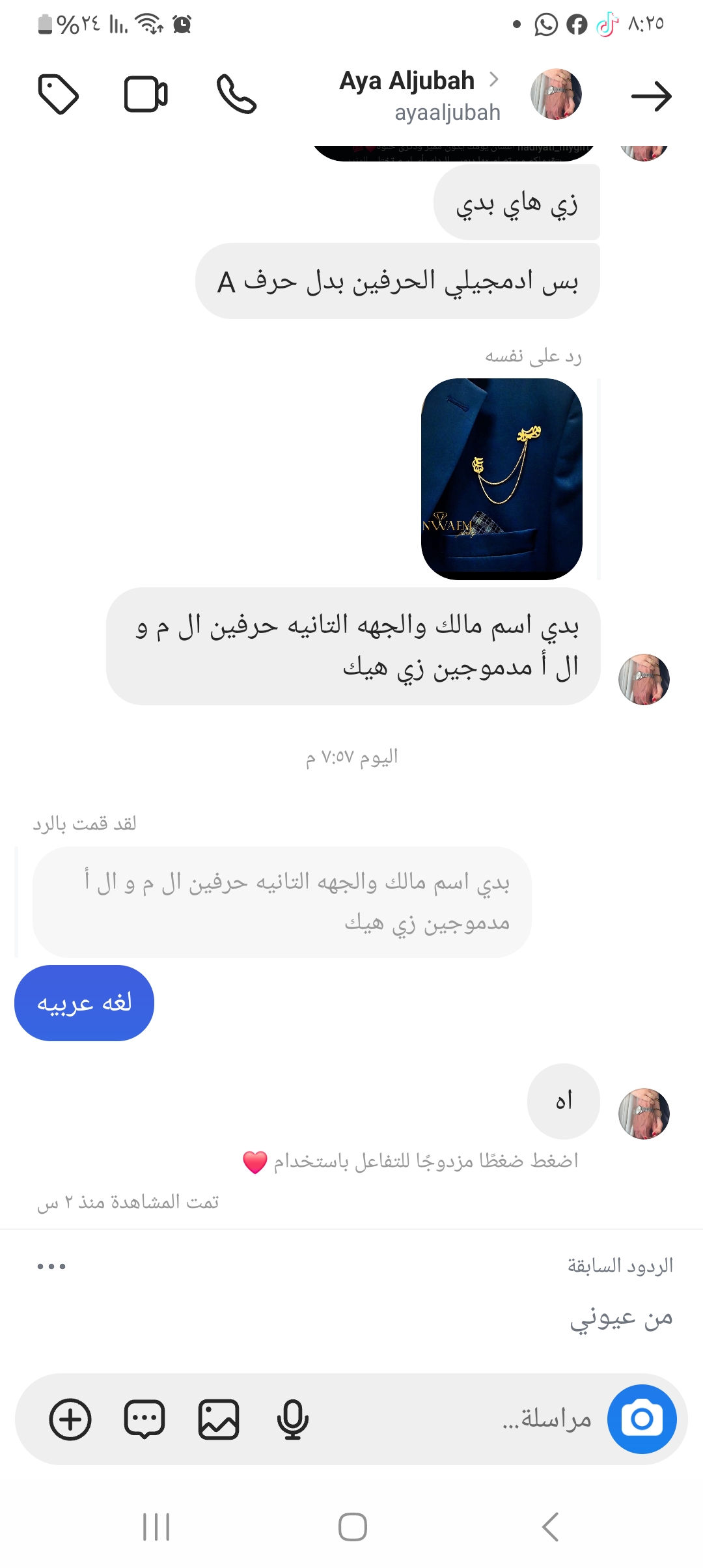Open recent apps from navigation bar
Image resolution: width=703 pixels, height=1568 pixels.
pyautogui.click(x=156, y=1526)
